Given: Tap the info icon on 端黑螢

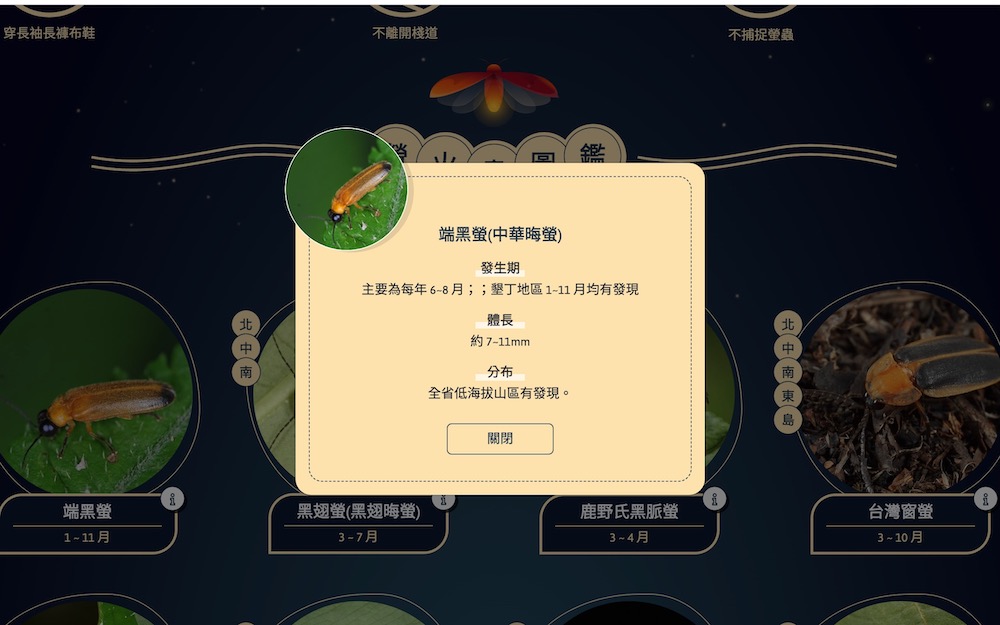Looking at the screenshot, I should tap(173, 498).
